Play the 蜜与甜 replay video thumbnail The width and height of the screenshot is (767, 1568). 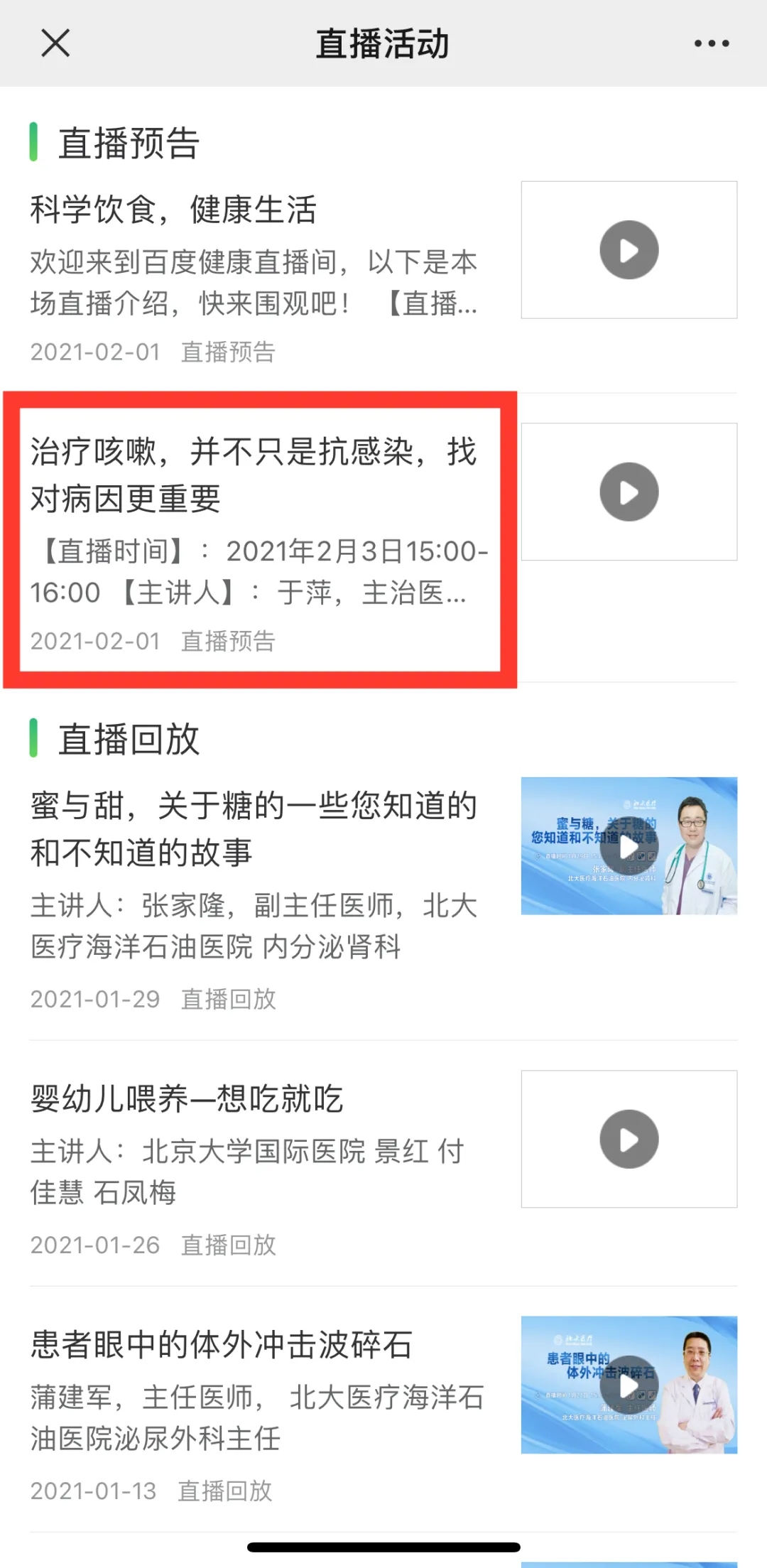pos(629,846)
